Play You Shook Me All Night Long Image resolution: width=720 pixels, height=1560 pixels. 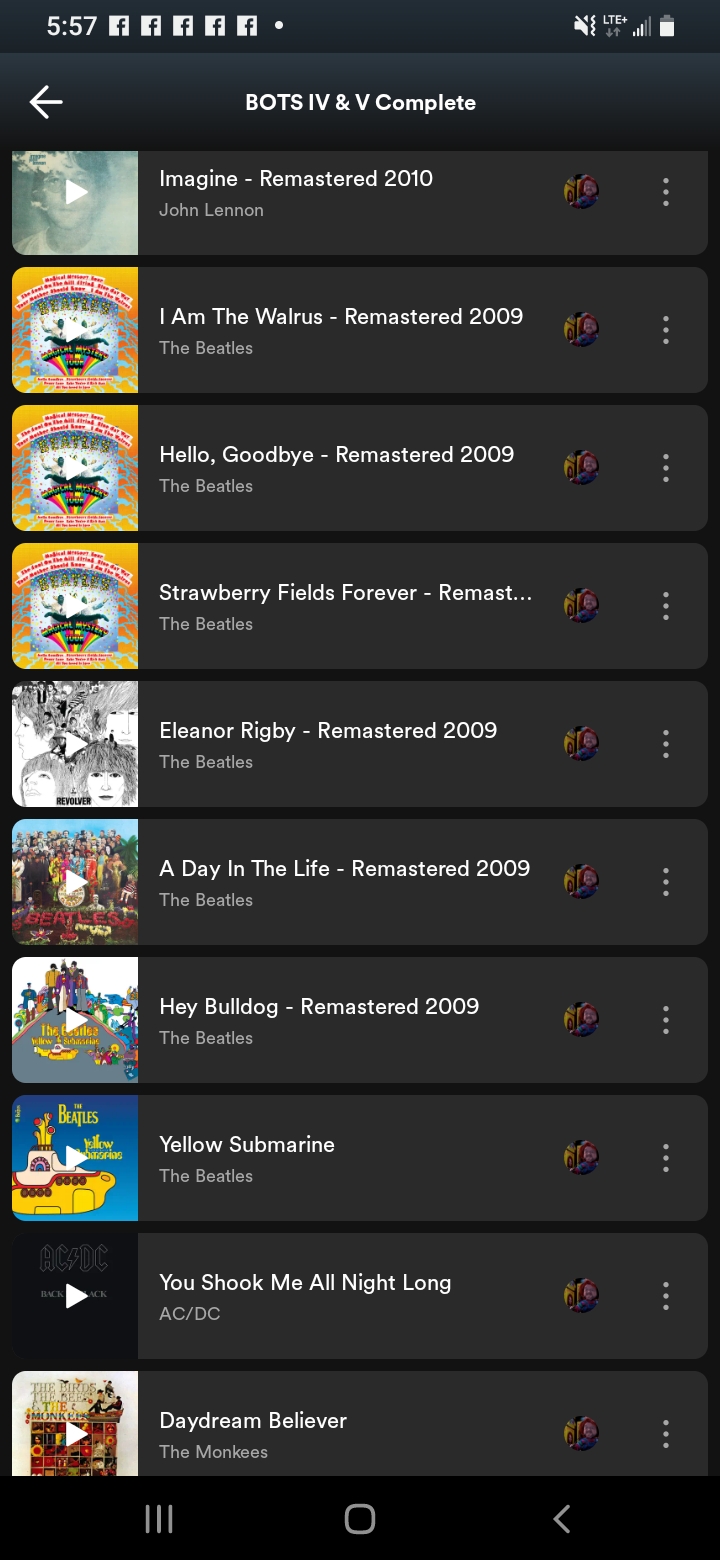76,1296
